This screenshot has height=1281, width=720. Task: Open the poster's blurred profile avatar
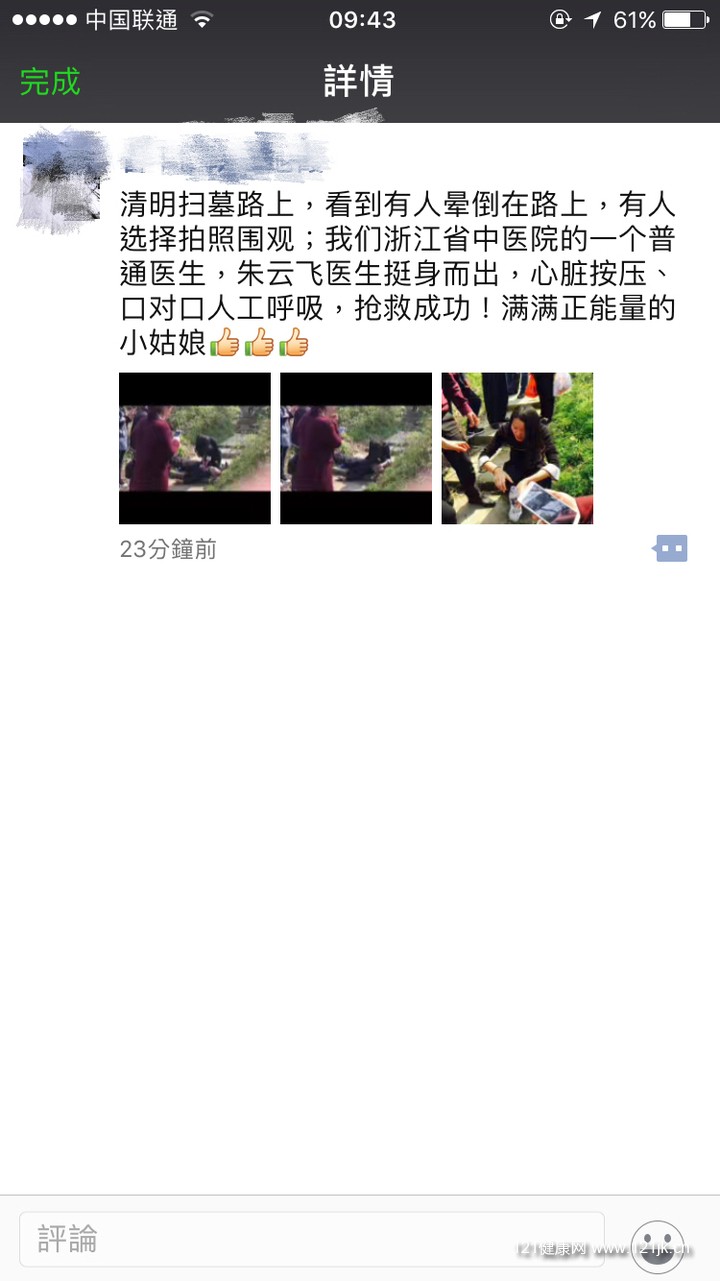coord(60,180)
